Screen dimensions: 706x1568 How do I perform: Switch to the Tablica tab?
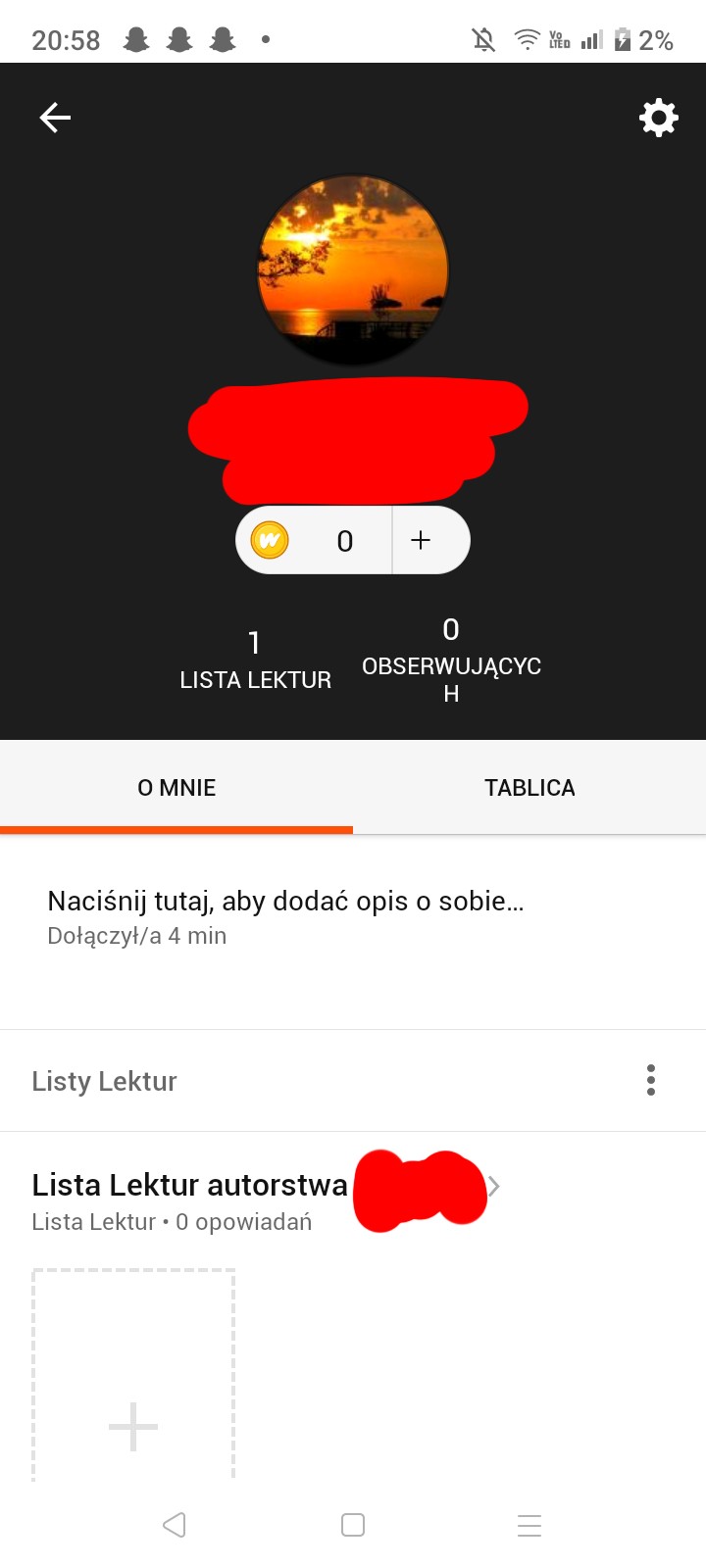click(x=529, y=788)
